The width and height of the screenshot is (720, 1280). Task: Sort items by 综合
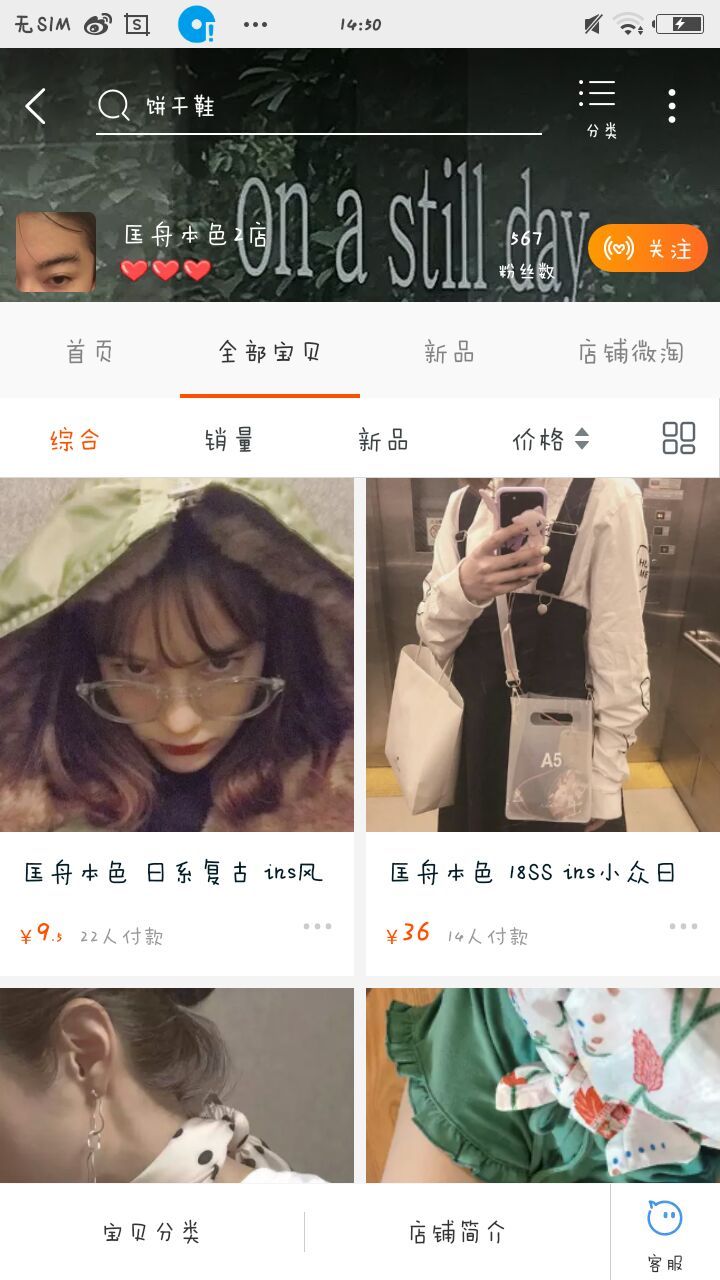(75, 440)
